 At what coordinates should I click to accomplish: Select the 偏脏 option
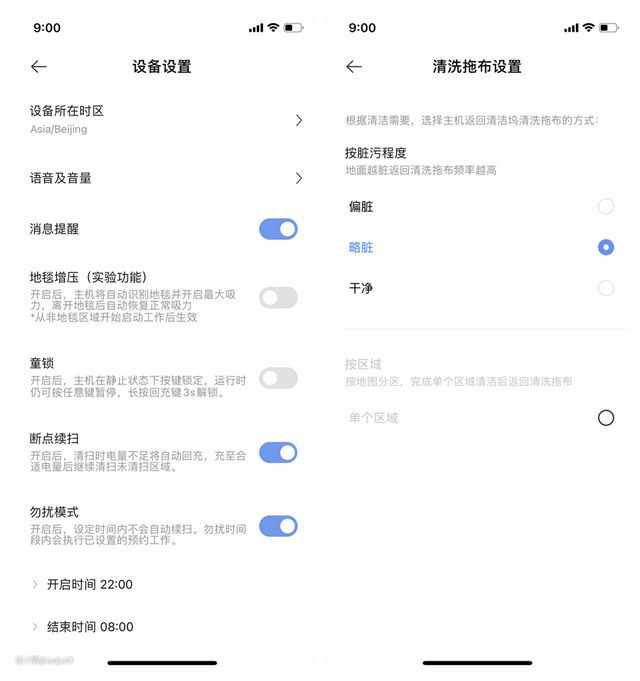coord(605,207)
